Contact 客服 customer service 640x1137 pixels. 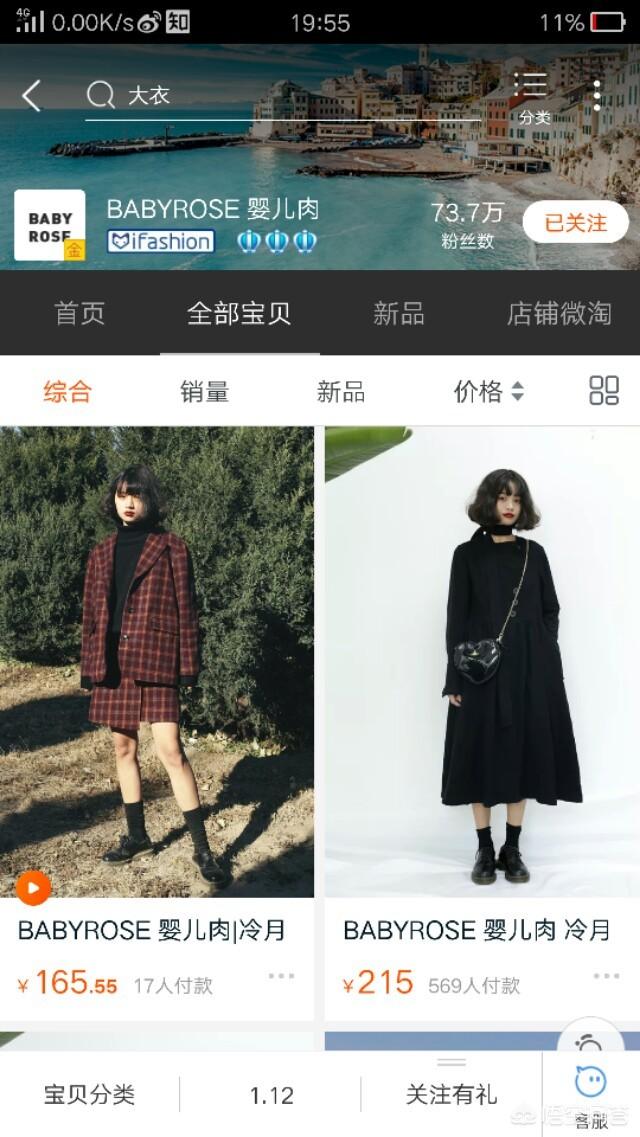pyautogui.click(x=591, y=1094)
